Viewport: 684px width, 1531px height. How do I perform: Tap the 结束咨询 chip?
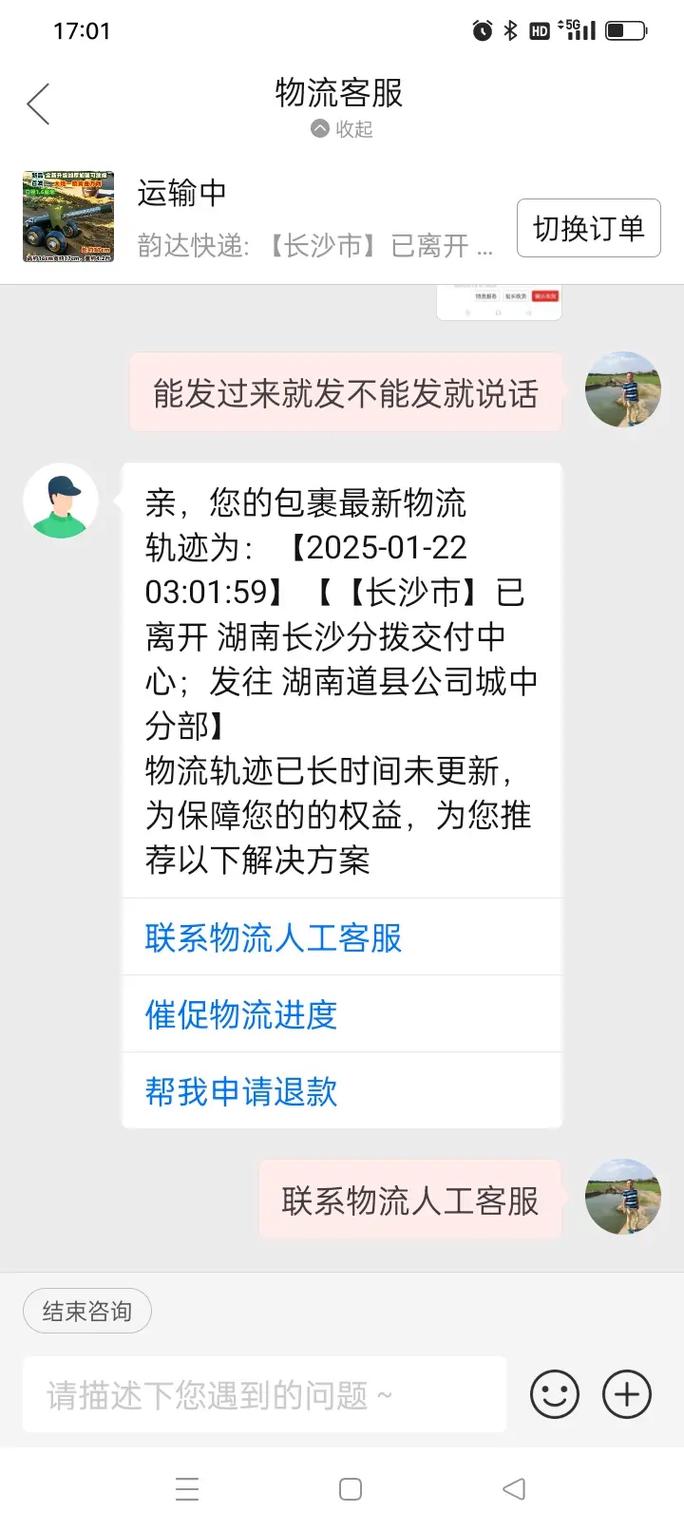pyautogui.click(x=87, y=1311)
